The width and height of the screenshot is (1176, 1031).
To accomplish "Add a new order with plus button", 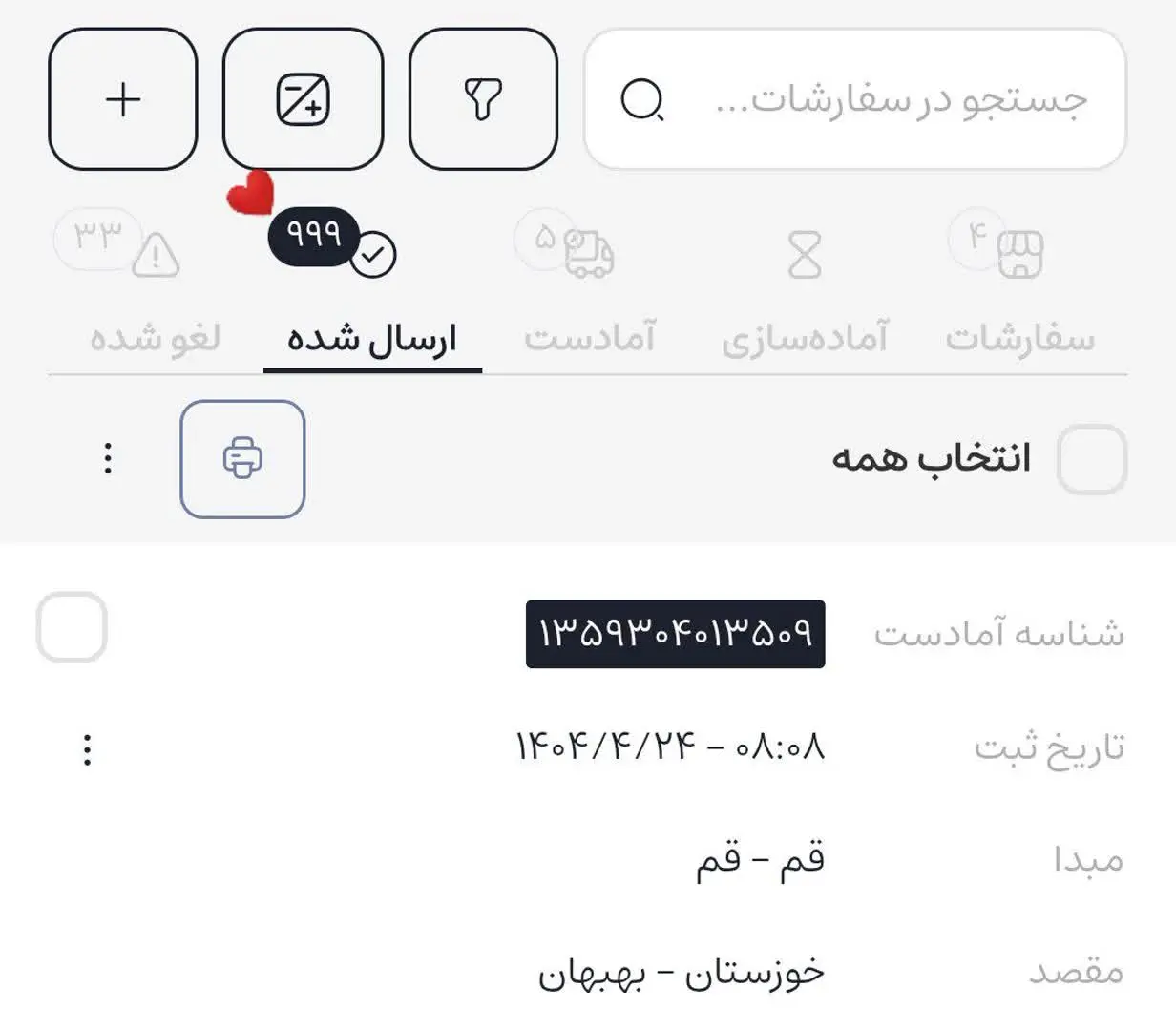I will click(123, 99).
